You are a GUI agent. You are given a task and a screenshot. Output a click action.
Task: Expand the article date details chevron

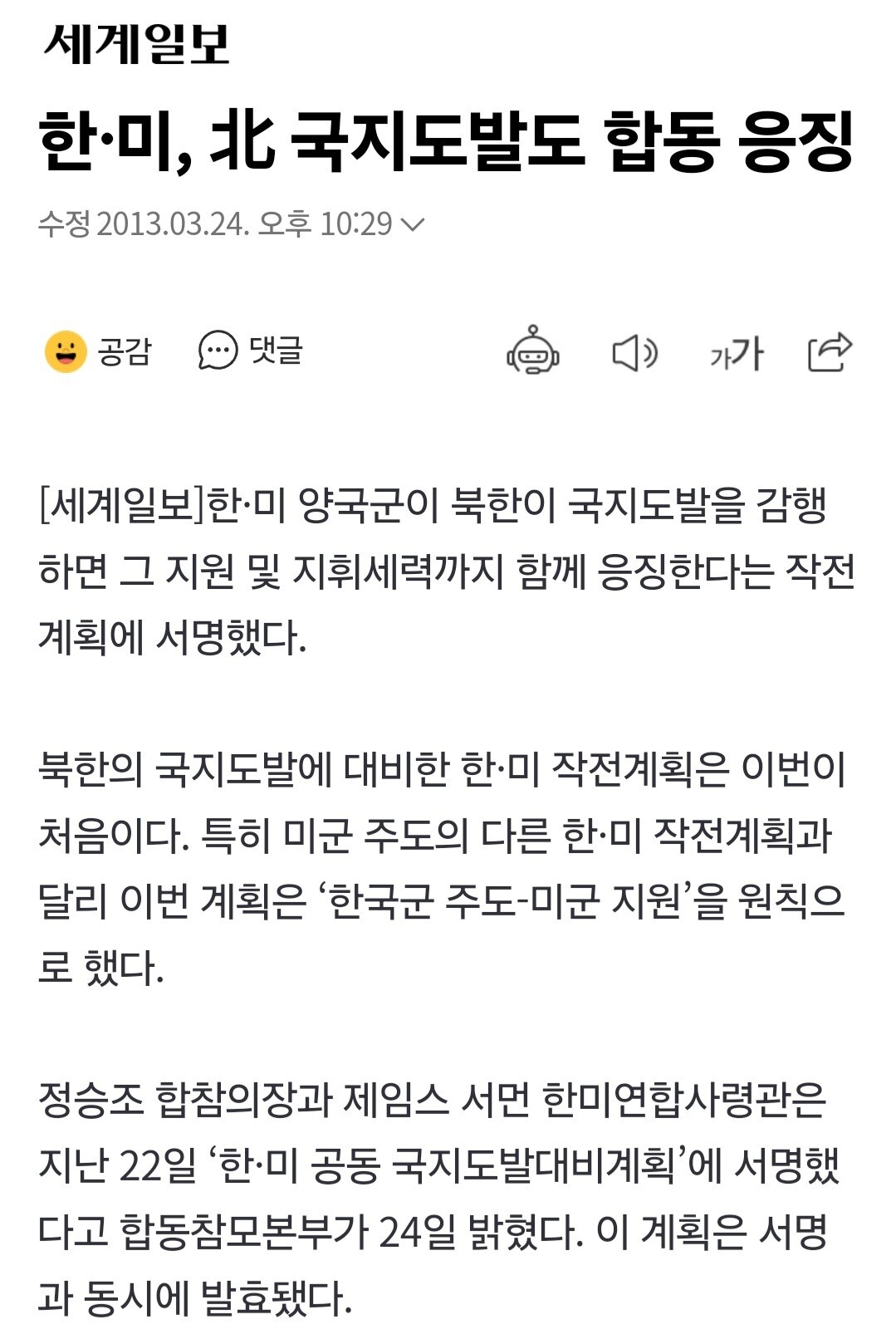(x=413, y=224)
